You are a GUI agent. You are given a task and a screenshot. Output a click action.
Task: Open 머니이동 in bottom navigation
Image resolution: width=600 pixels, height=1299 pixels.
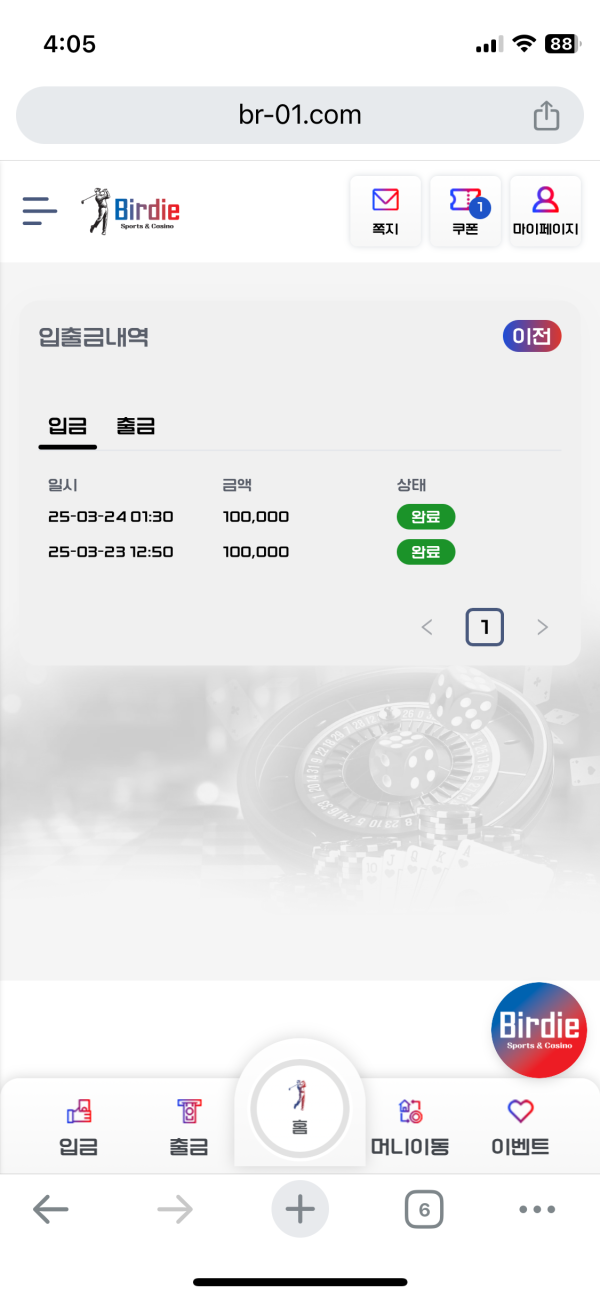click(410, 1126)
